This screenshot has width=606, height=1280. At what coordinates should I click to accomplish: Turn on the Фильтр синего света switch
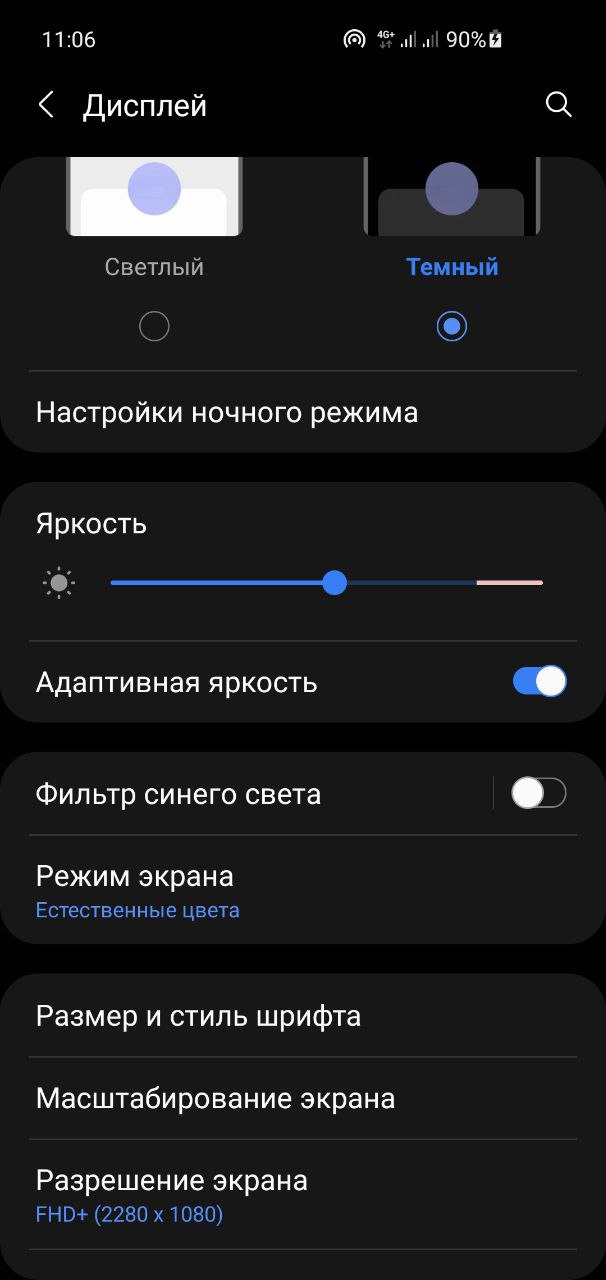point(539,794)
